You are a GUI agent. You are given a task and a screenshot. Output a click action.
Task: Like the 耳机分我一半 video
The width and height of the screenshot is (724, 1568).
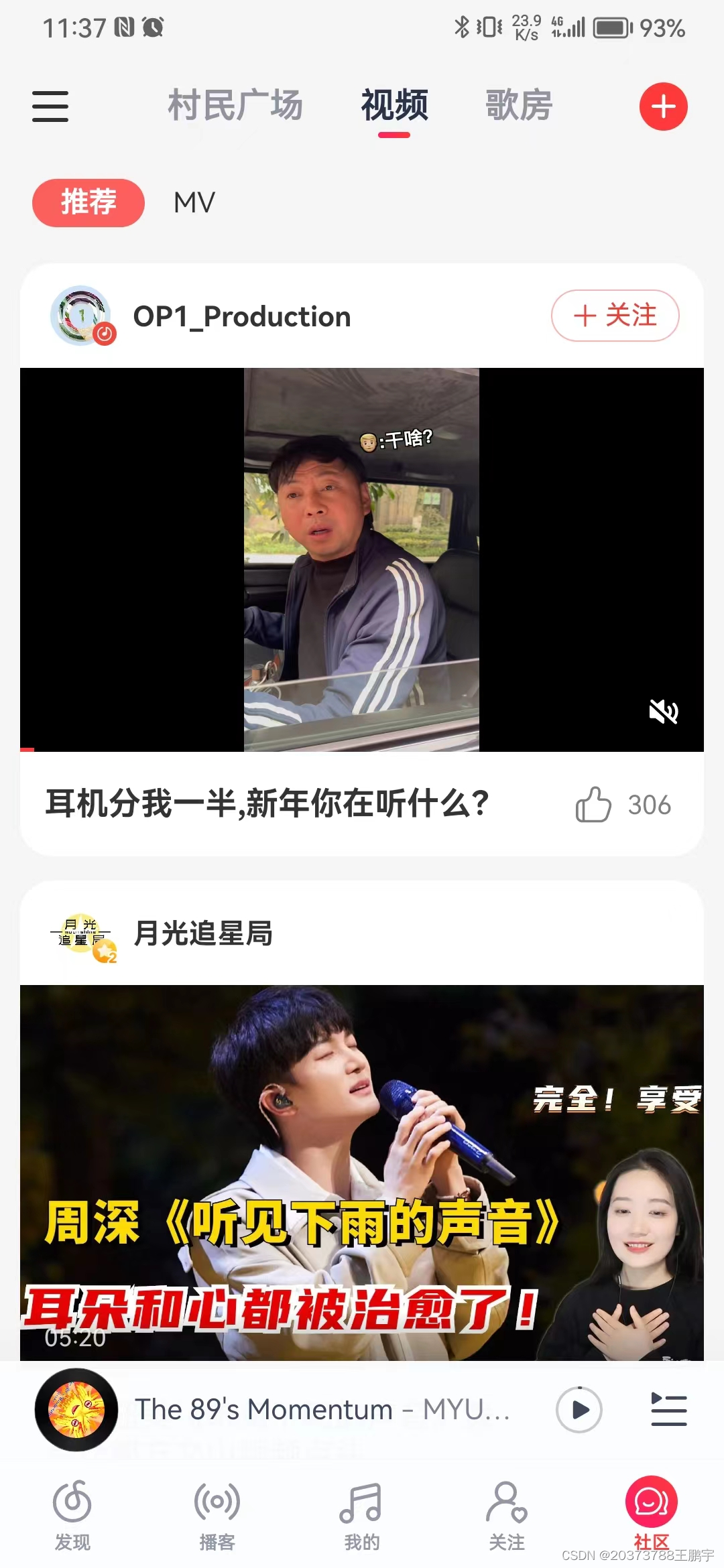coord(594,804)
